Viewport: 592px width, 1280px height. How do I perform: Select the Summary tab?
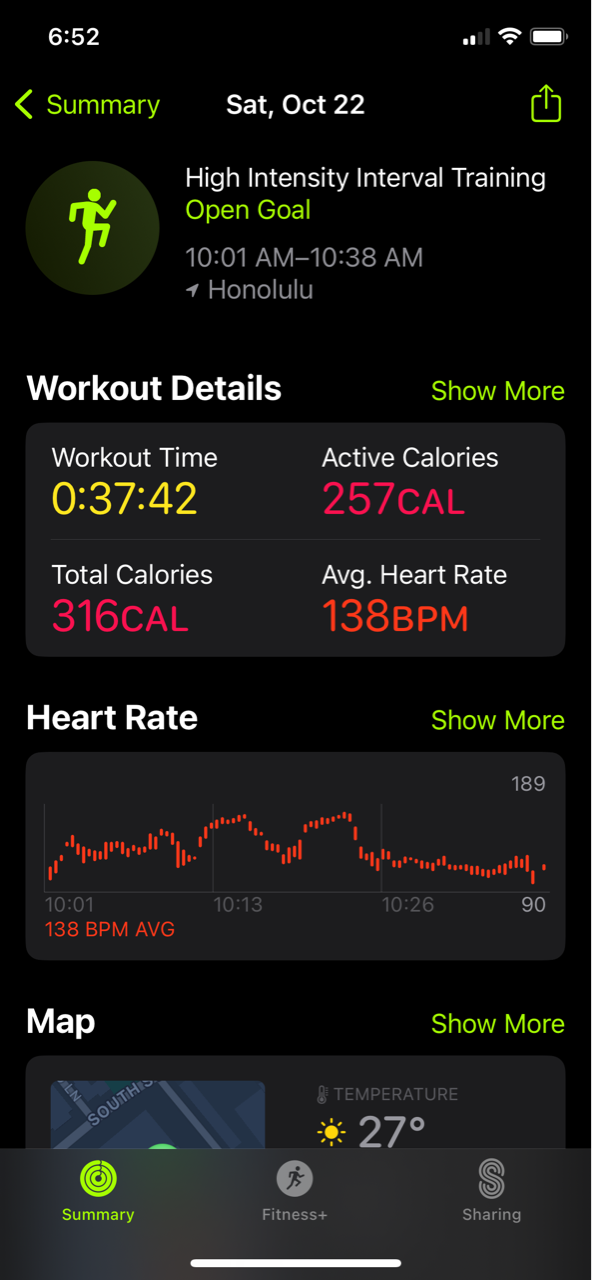click(98, 1191)
